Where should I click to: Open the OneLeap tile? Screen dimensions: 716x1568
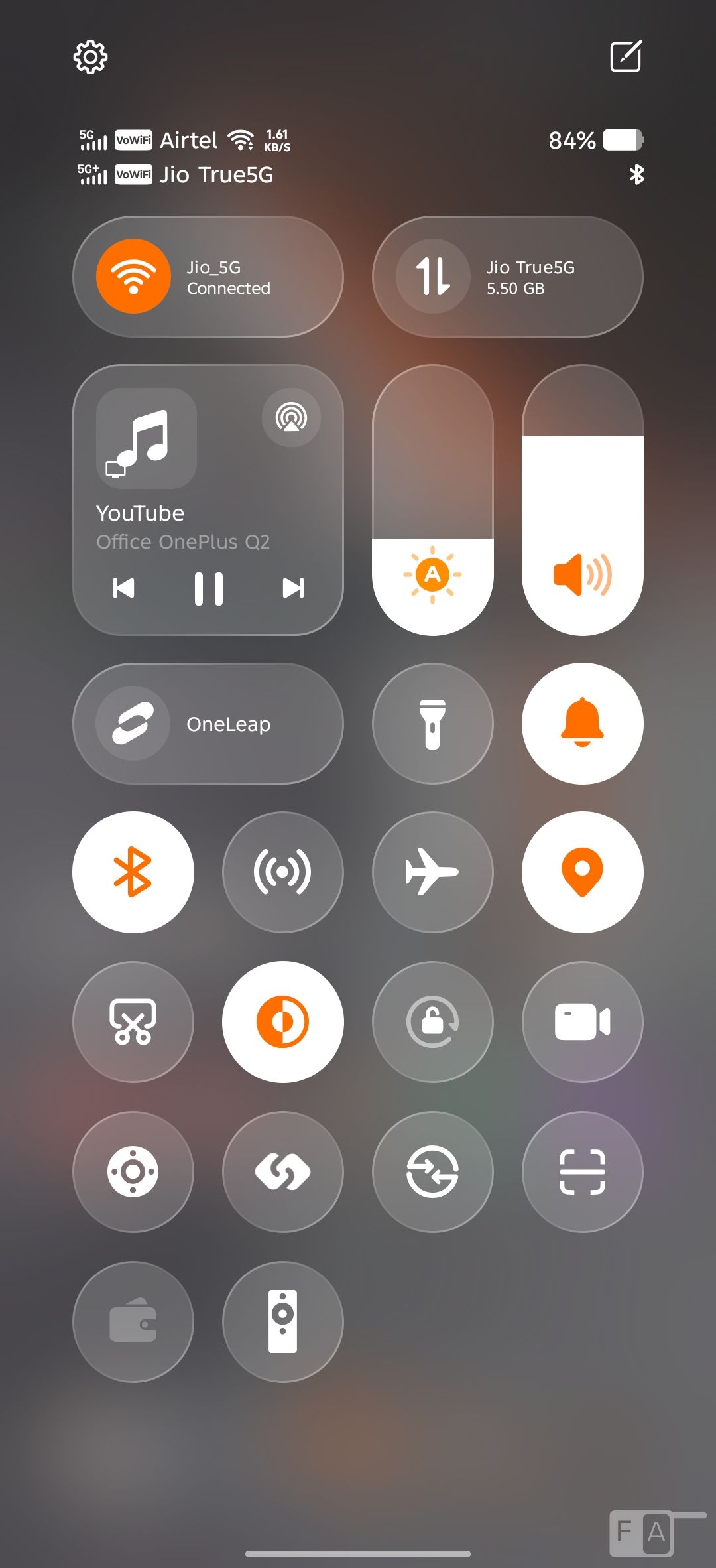coord(208,724)
